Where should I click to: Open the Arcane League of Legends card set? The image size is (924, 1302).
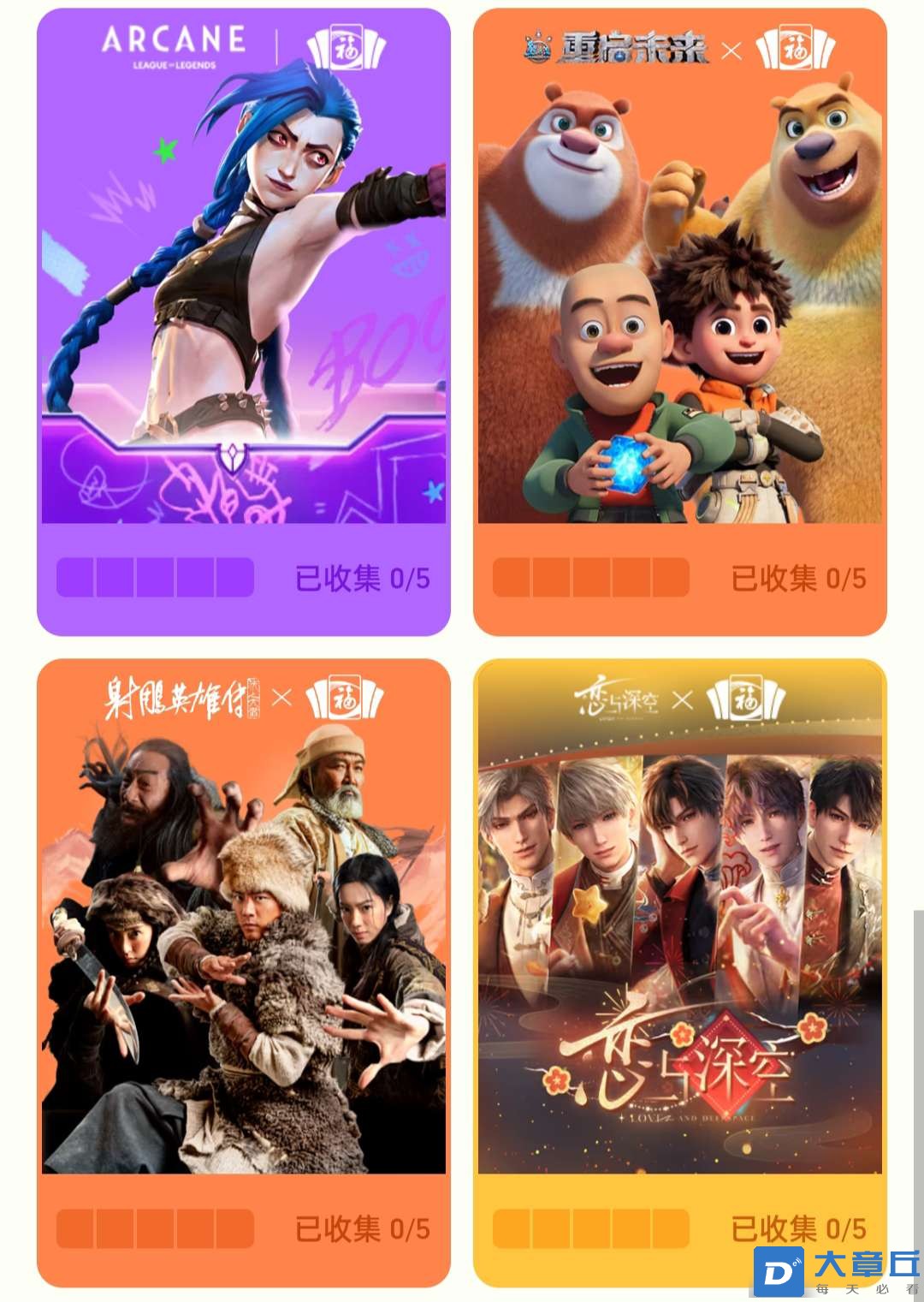(244, 321)
